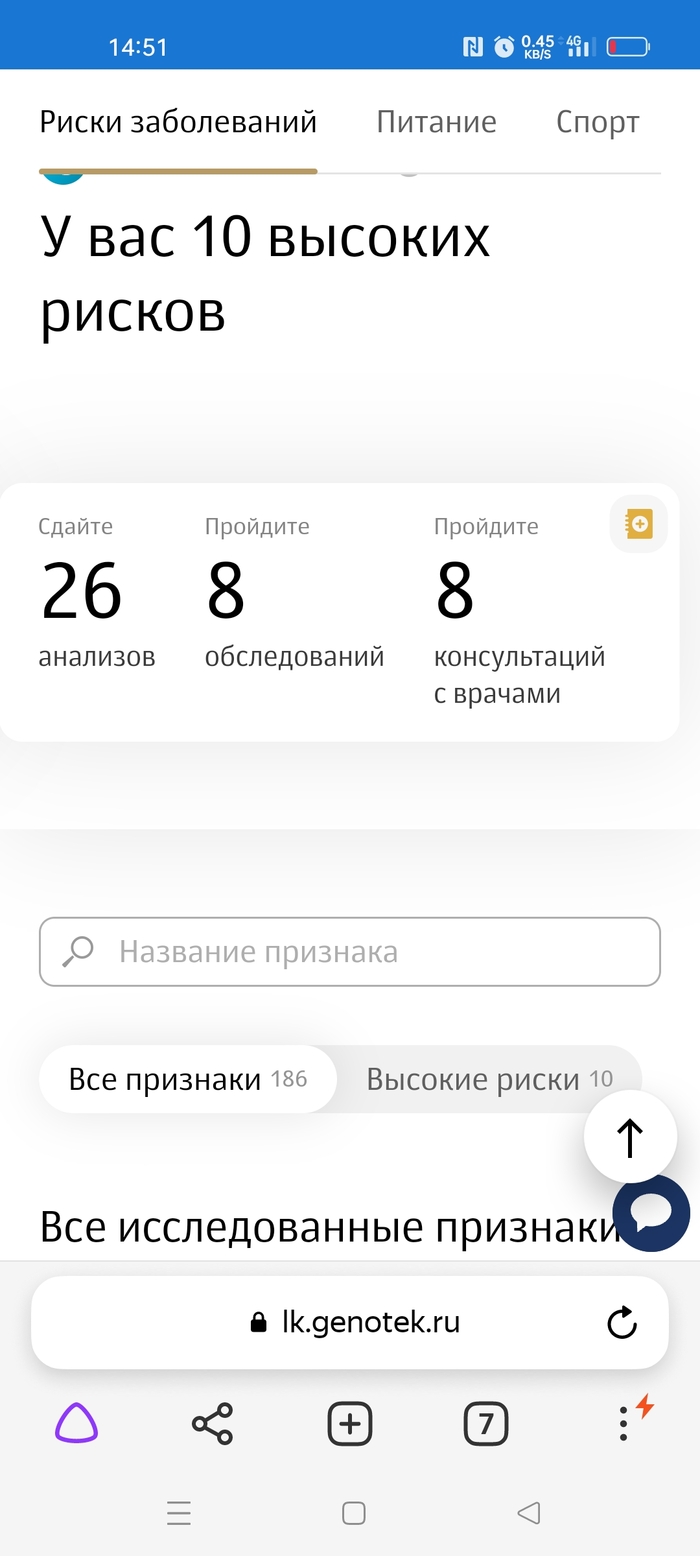Select the Риски заболеваний tab
The image size is (700, 1556).
pyautogui.click(x=178, y=122)
